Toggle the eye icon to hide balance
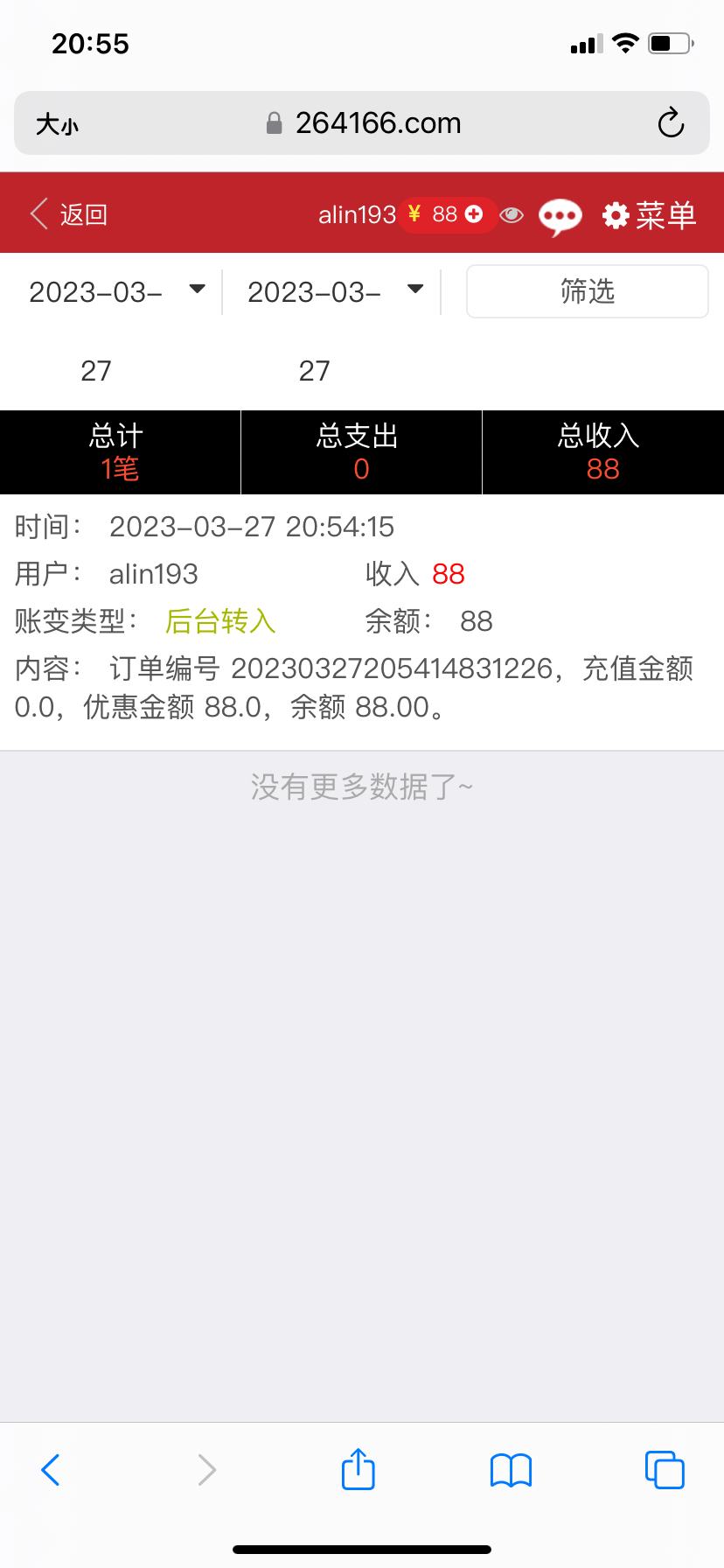The height and width of the screenshot is (1568, 724). [512, 213]
